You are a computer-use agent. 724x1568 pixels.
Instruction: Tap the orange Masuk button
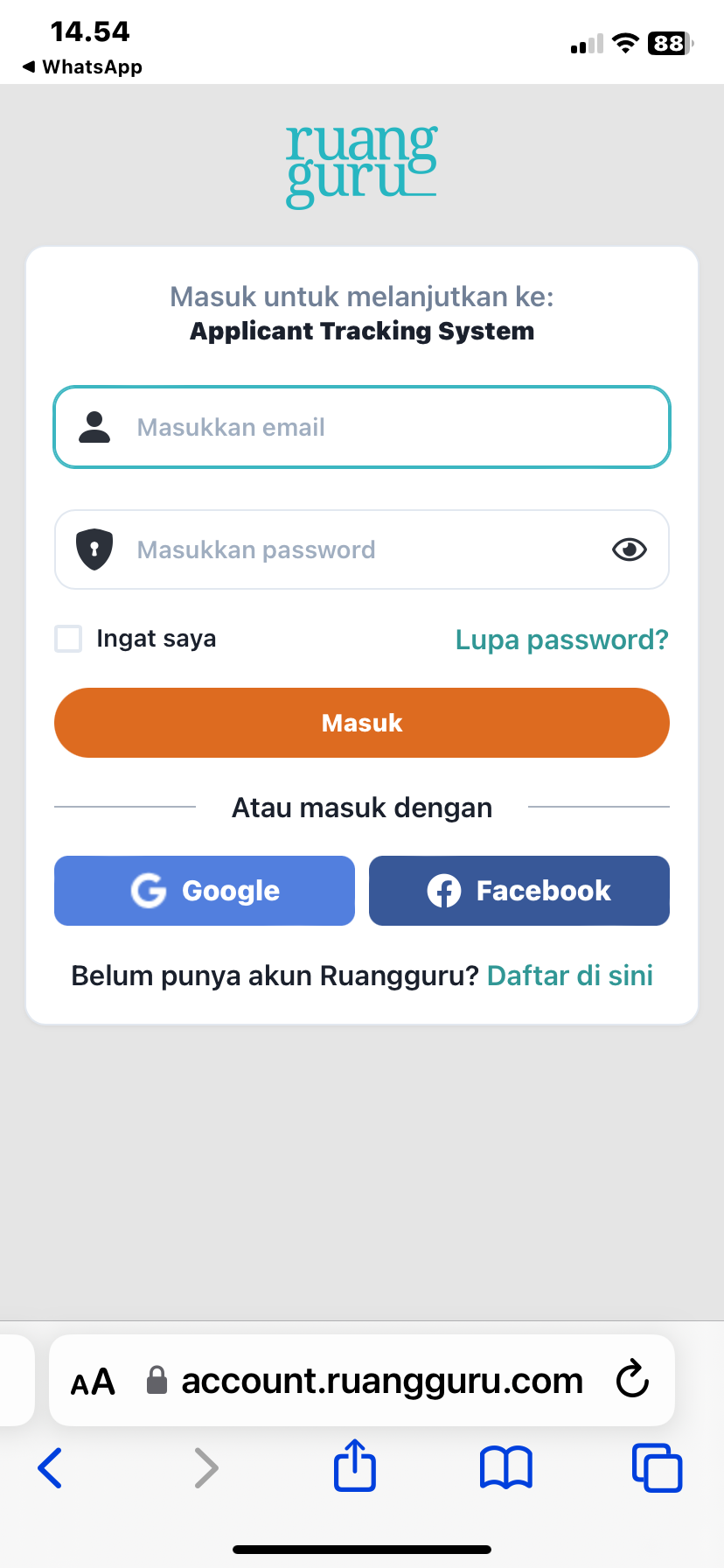pos(362,723)
